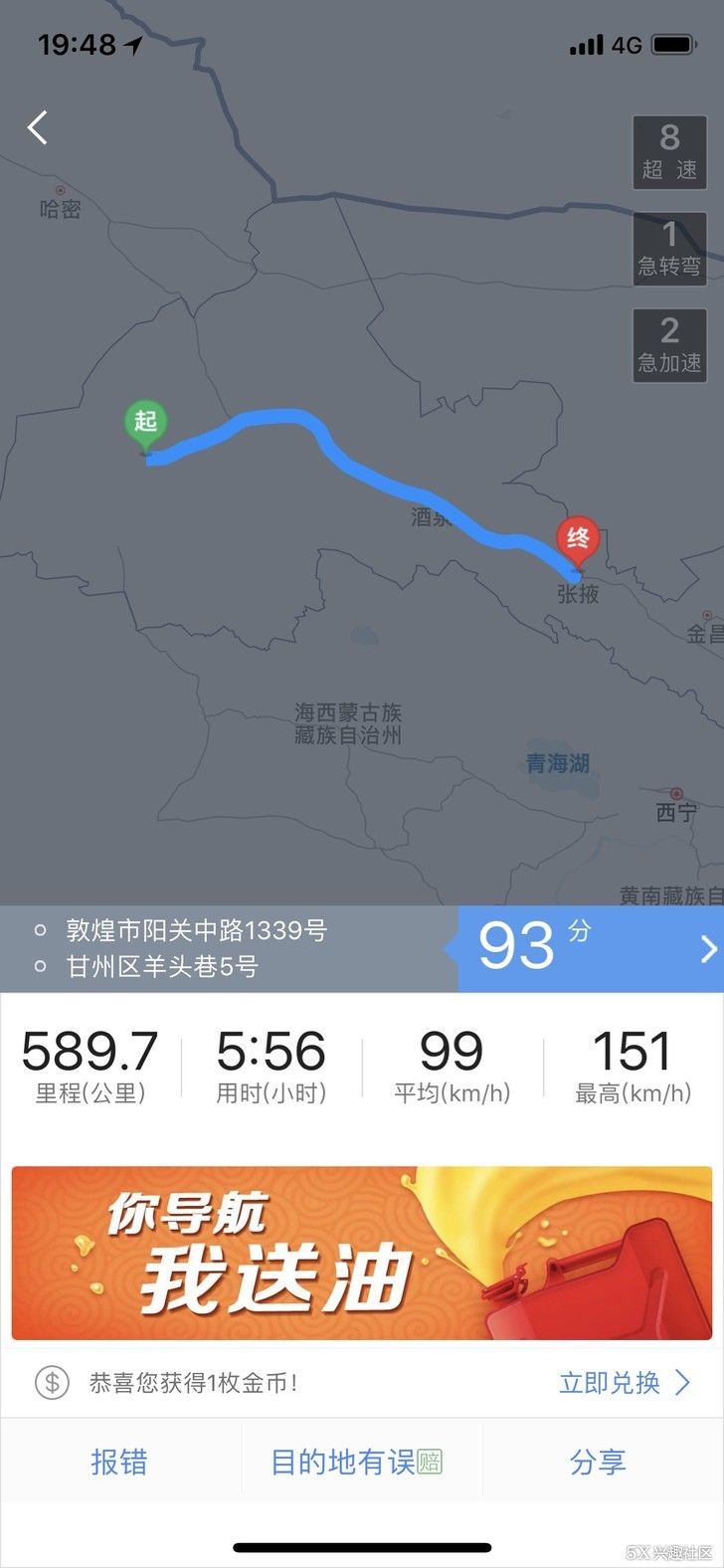Tap 立即兑换 to redeem the gold coin

pos(624,1382)
